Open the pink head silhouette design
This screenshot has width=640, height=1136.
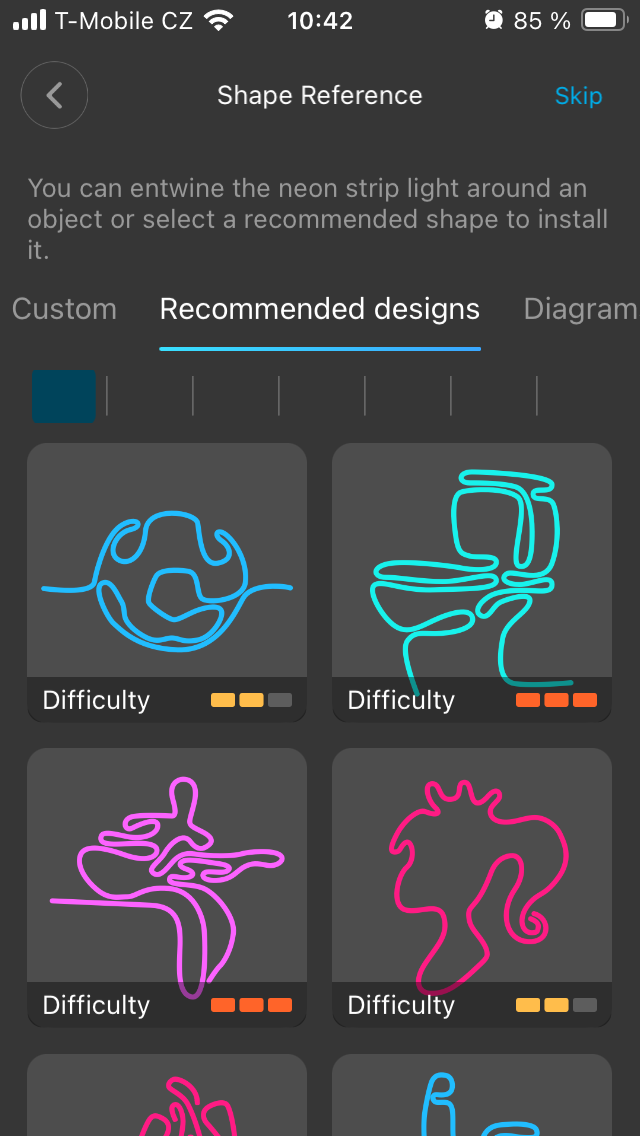pyautogui.click(x=472, y=886)
